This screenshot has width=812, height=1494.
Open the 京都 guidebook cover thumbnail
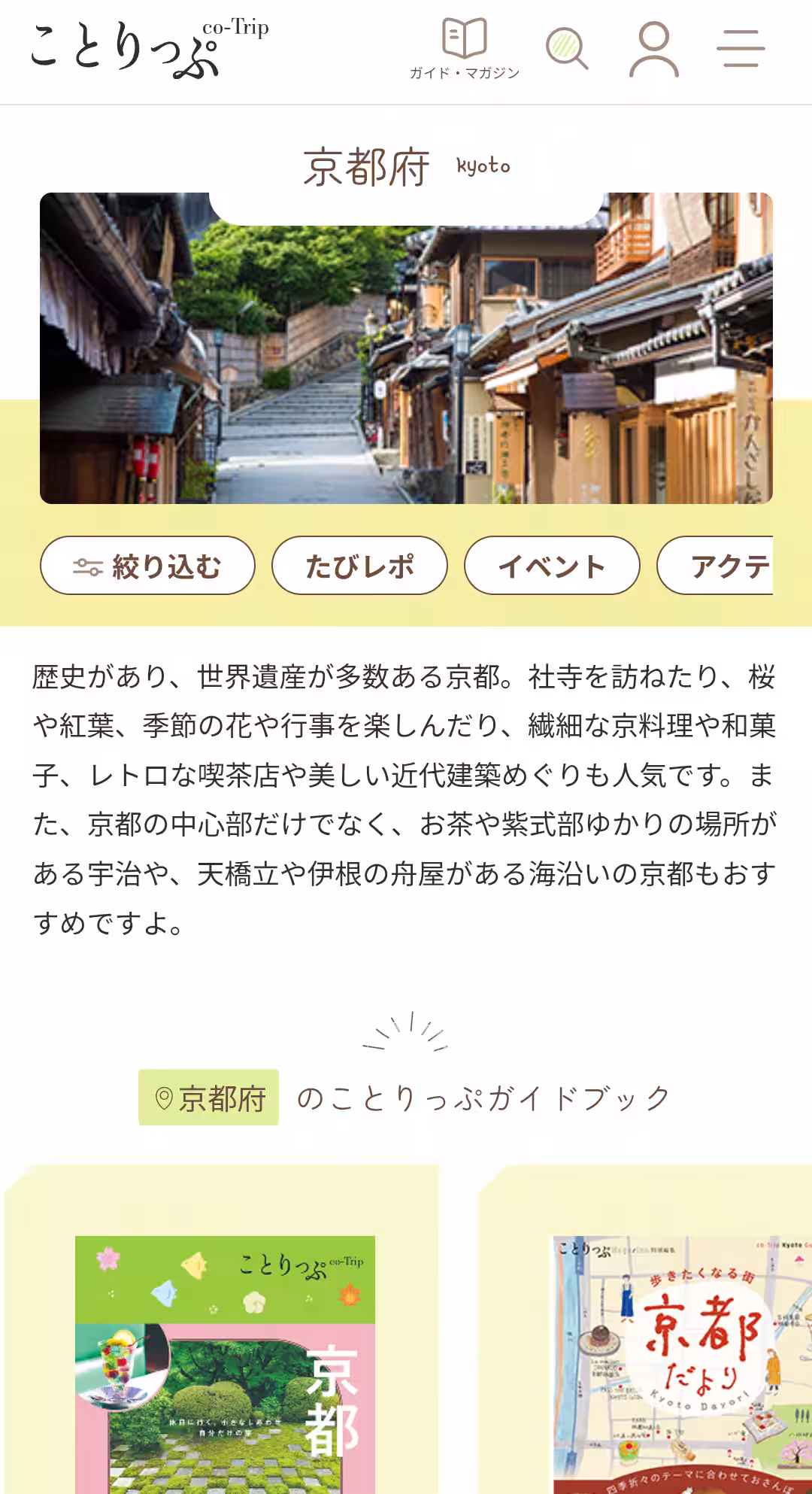(224, 1377)
